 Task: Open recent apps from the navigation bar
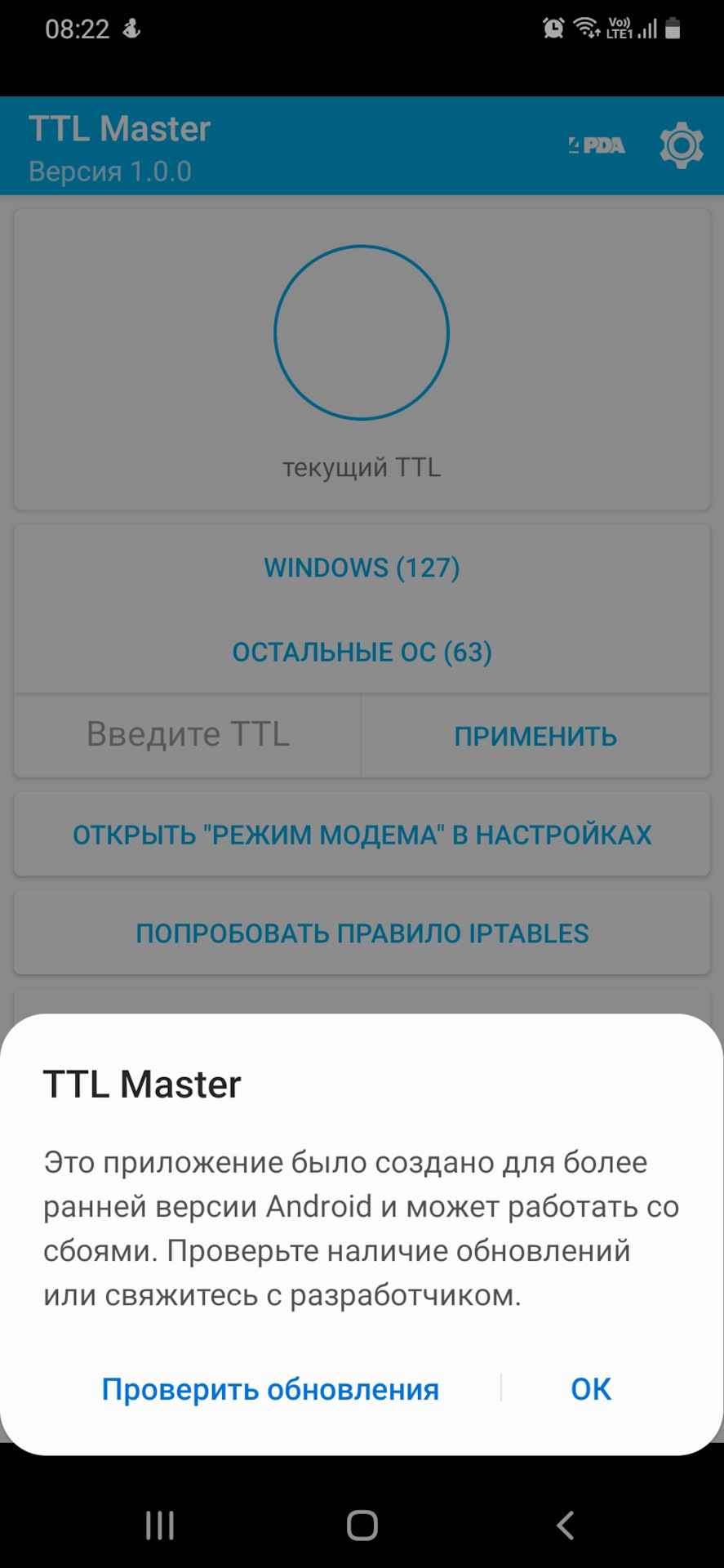160,1526
